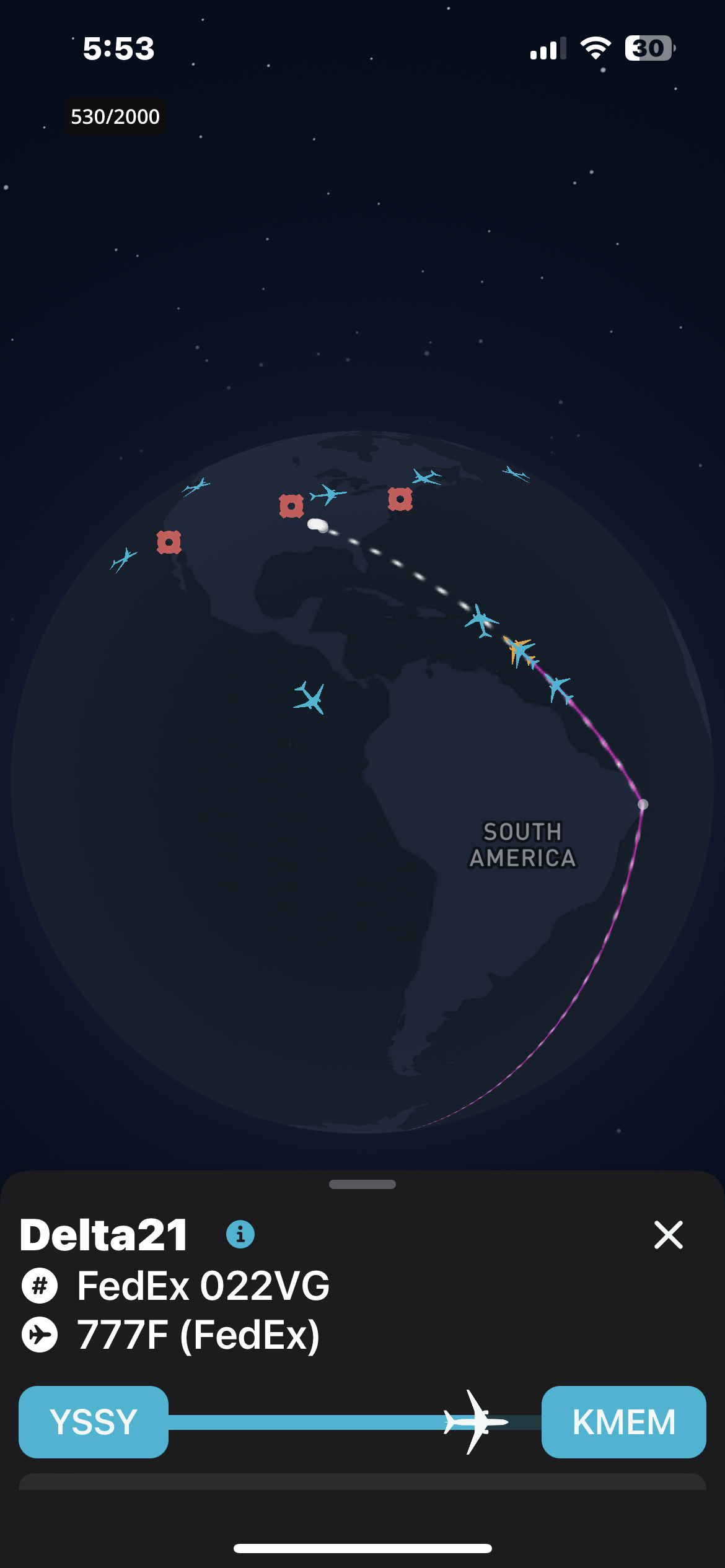Select the blue plane west of Colombia
The image size is (725, 1568).
pos(310,698)
